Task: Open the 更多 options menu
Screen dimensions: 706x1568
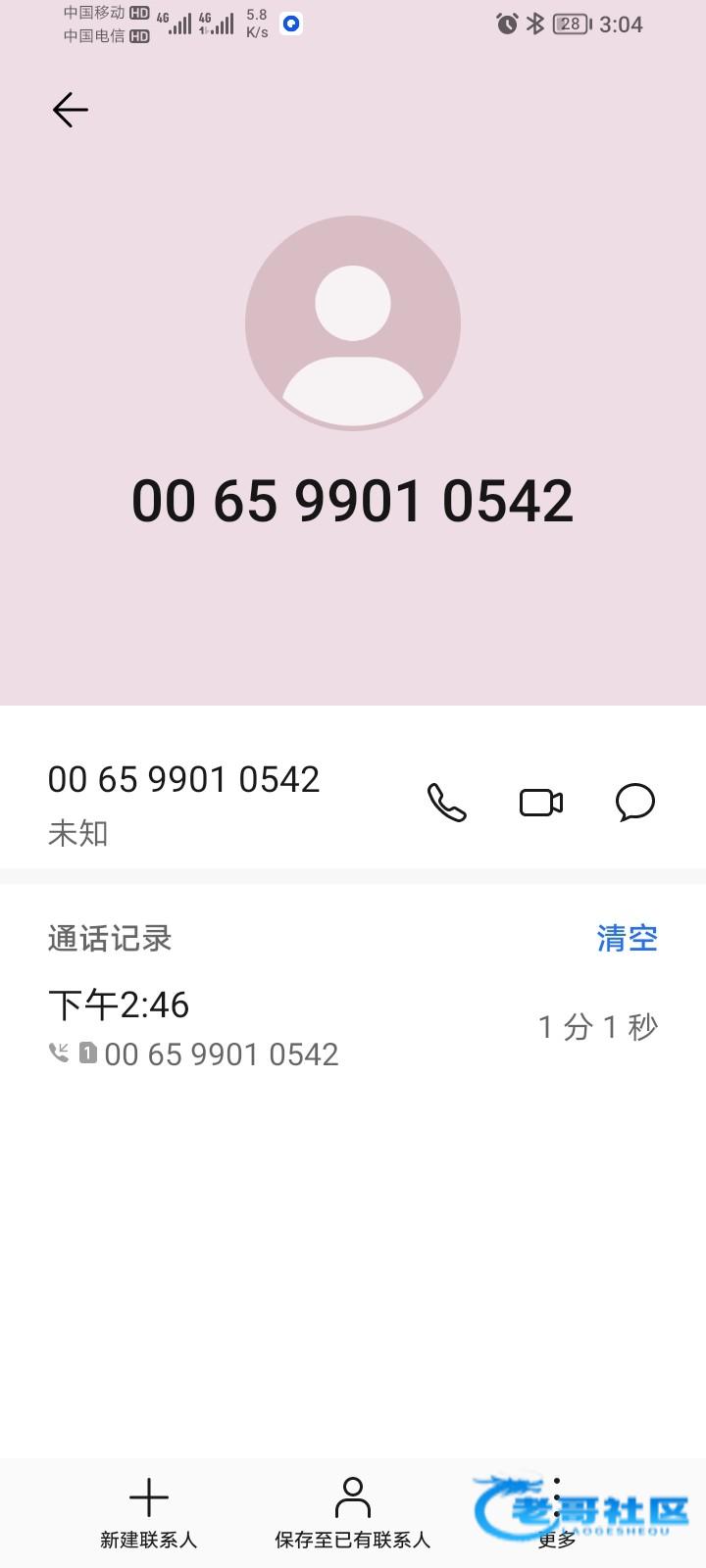Action: pyautogui.click(x=556, y=1512)
